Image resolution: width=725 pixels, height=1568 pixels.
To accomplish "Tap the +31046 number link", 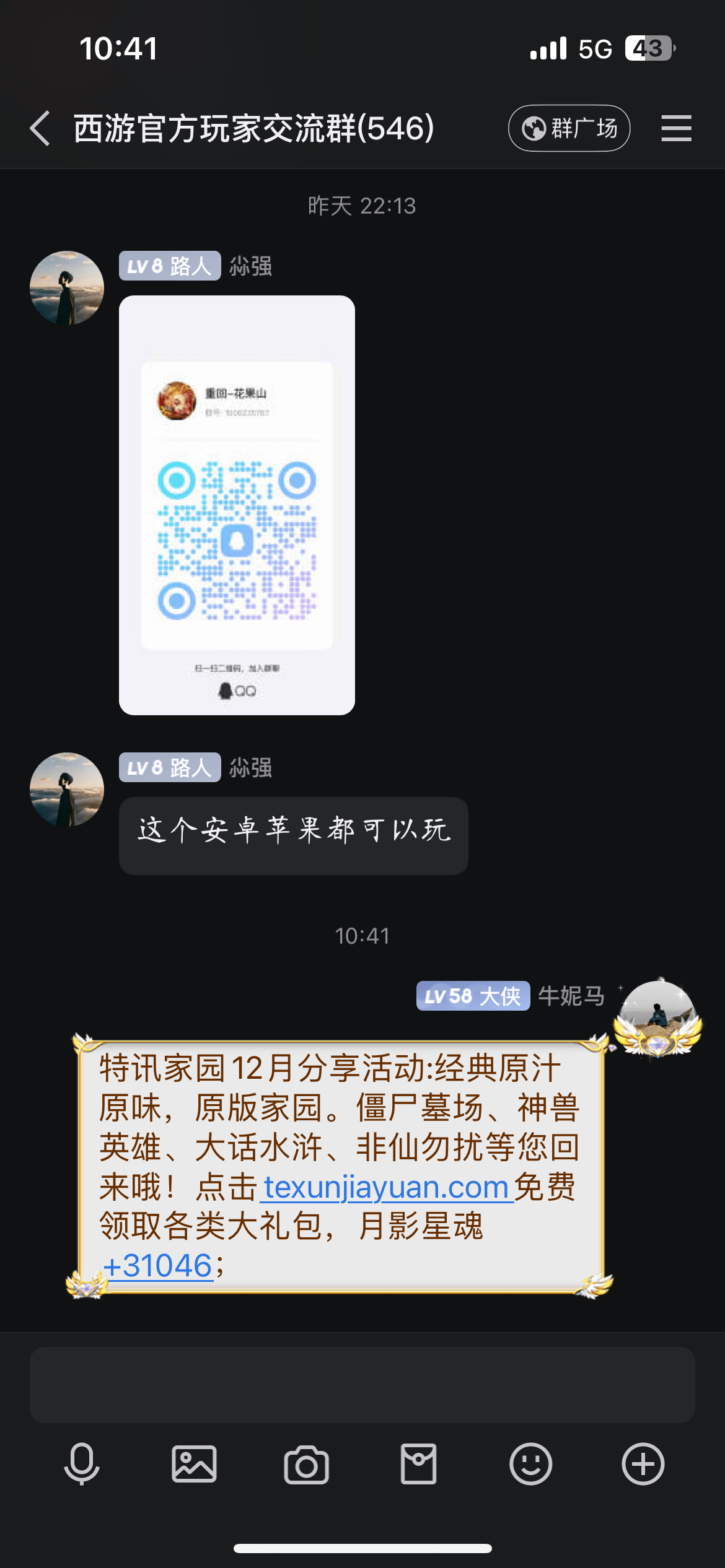I will (x=158, y=1265).
